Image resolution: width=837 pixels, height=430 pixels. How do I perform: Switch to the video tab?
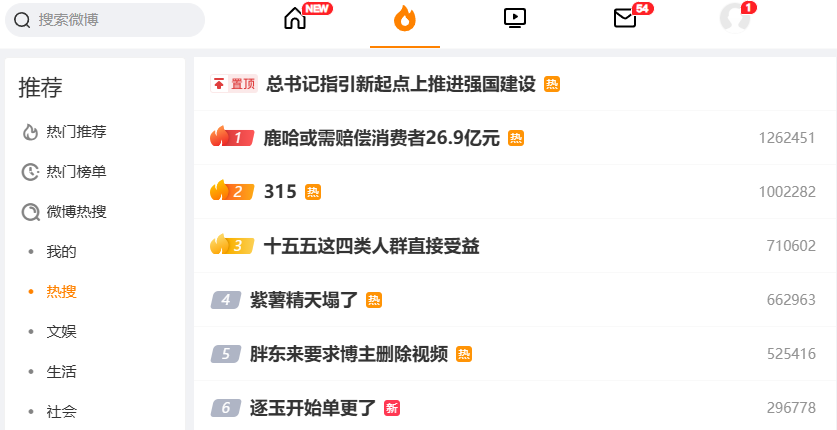click(514, 17)
